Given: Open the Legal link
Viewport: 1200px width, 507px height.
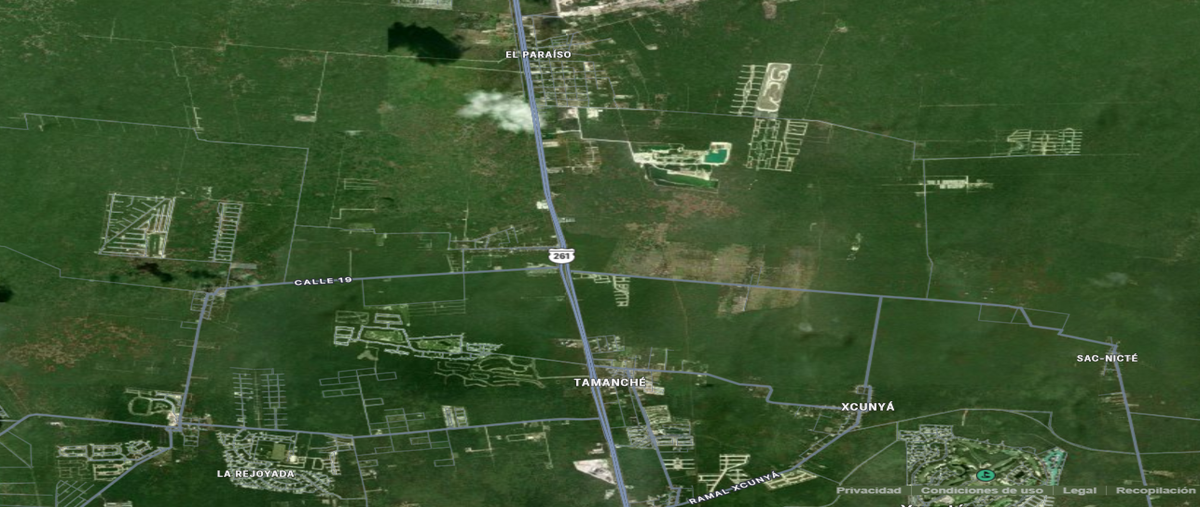Looking at the screenshot, I should click(1079, 491).
